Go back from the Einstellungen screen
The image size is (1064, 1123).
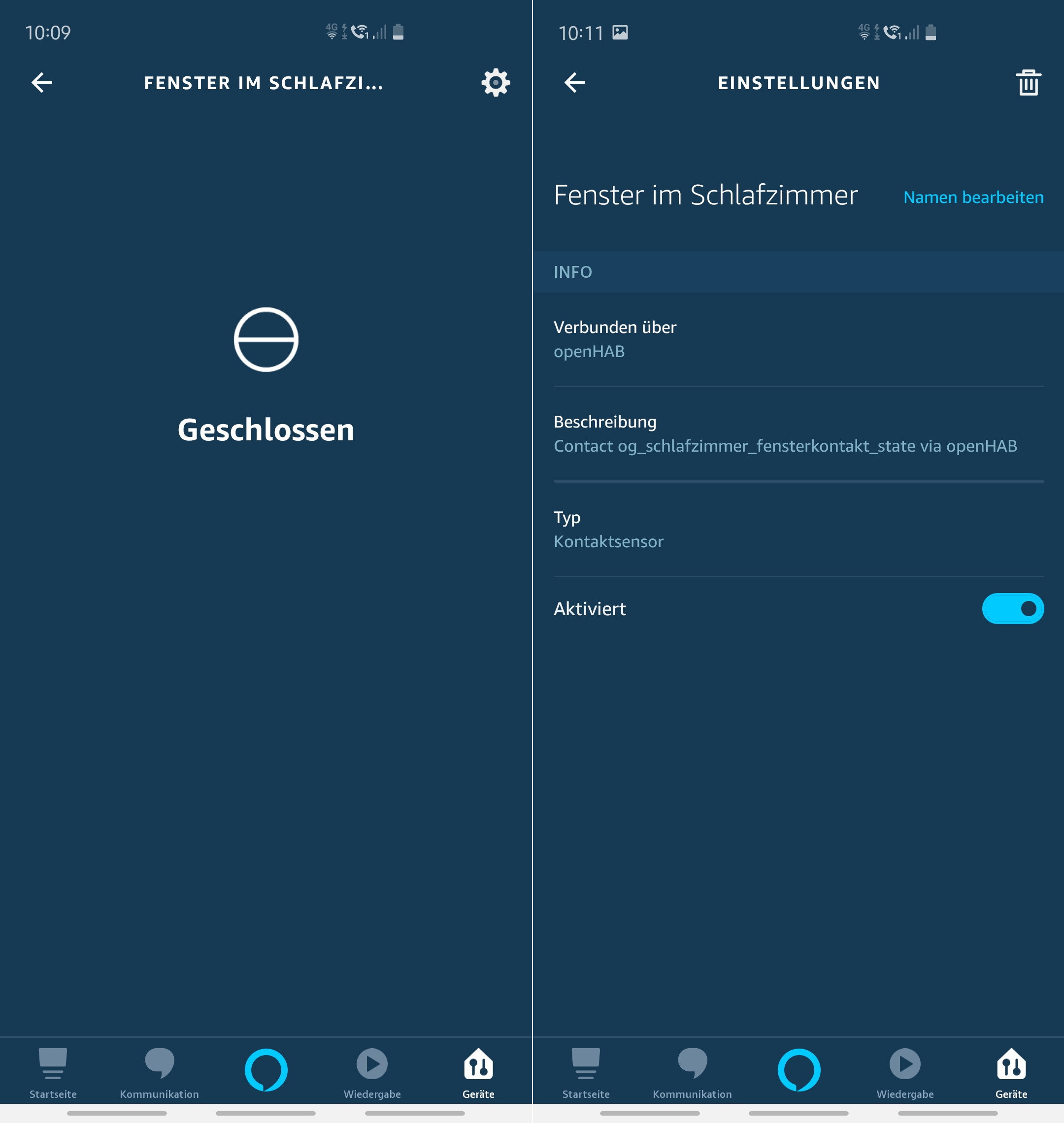[574, 83]
